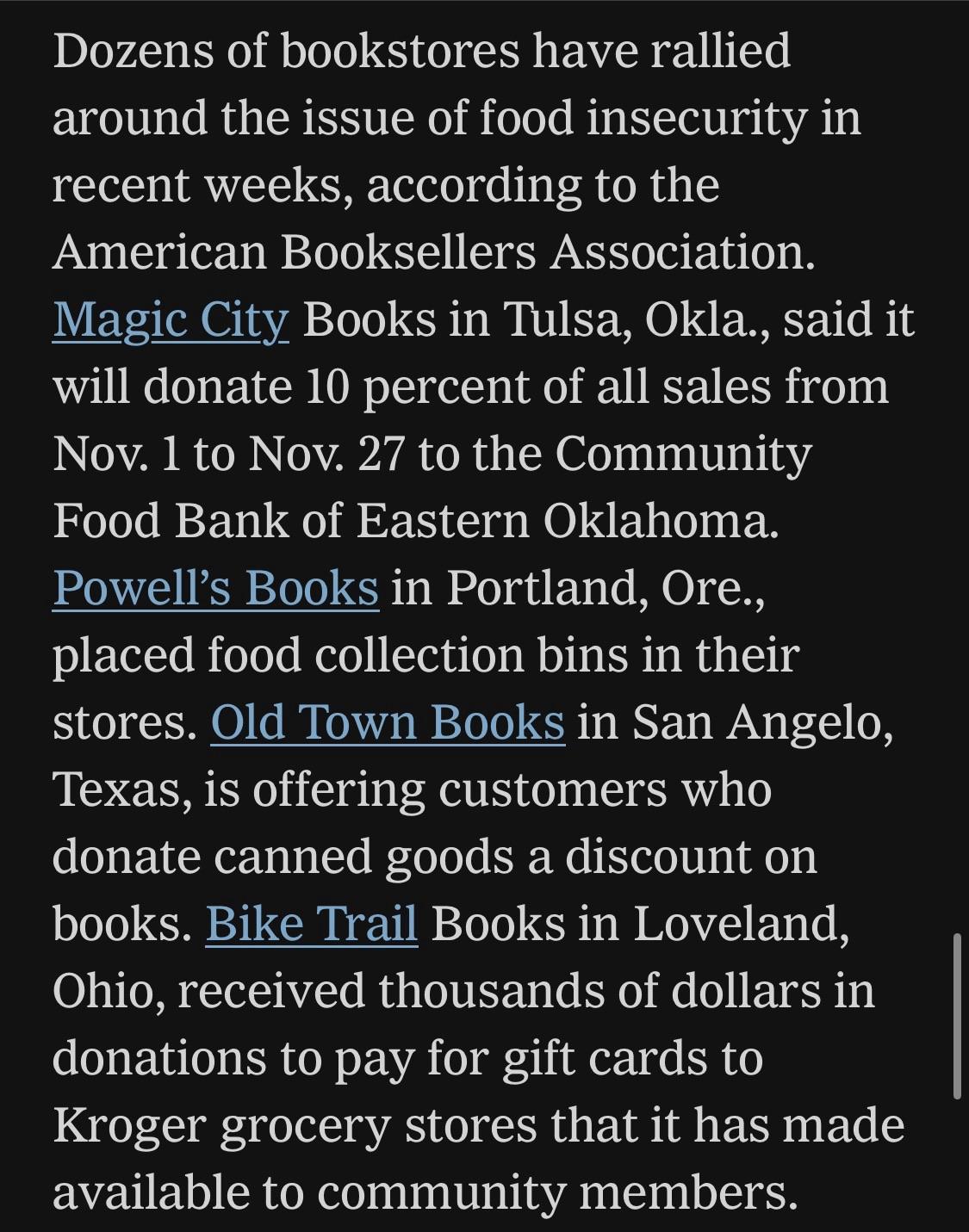Tap the Bike Trail link
This screenshot has width=969, height=1232.
312,924
